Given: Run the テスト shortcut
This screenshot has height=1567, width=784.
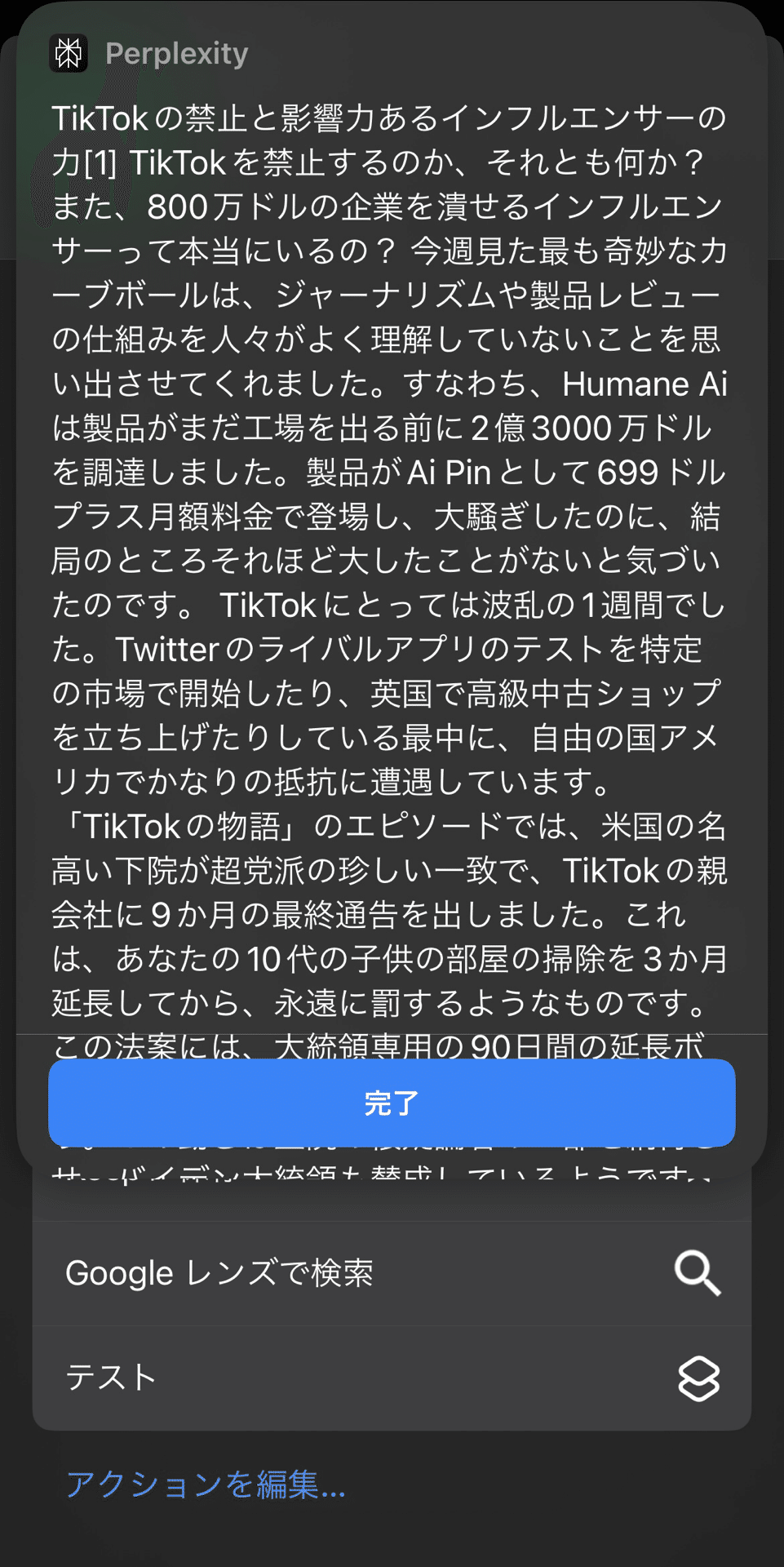Looking at the screenshot, I should click(x=392, y=1378).
